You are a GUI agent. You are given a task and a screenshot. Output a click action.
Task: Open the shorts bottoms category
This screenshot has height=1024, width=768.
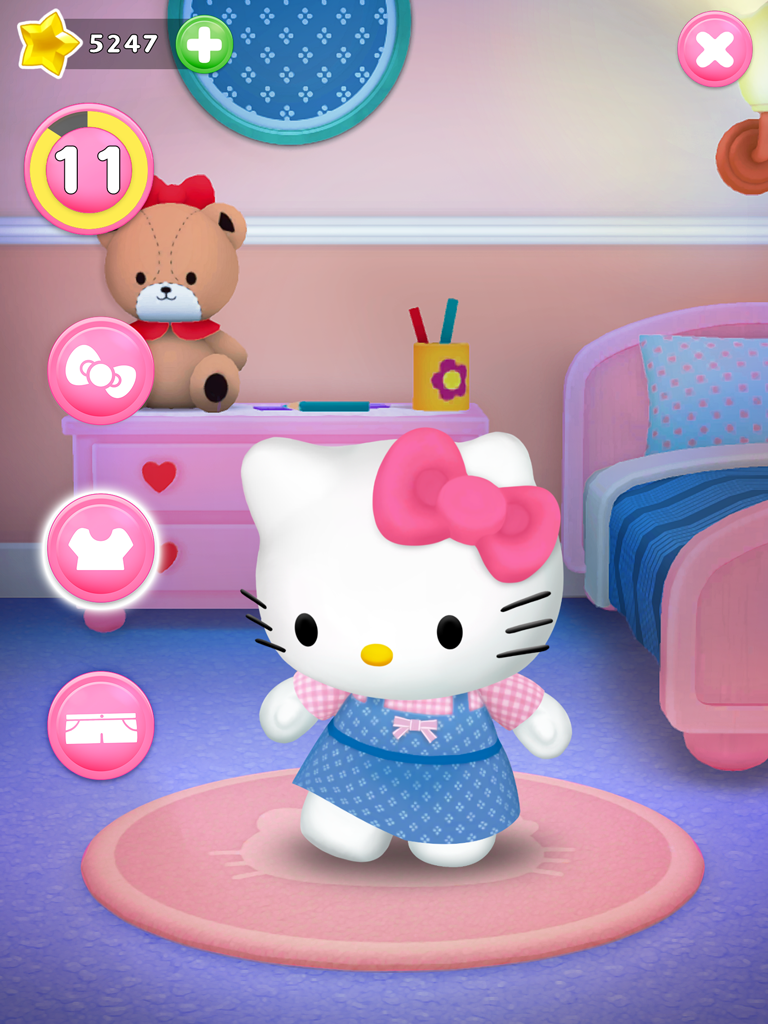click(101, 726)
